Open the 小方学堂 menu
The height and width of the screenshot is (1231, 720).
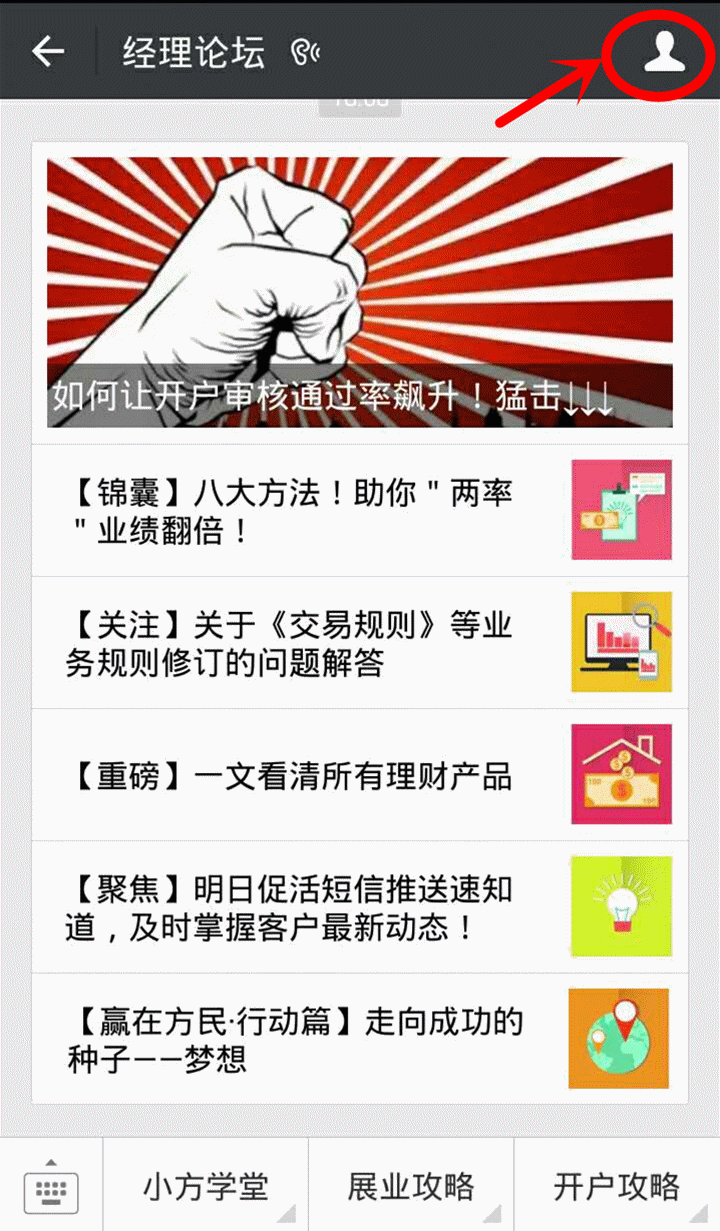pyautogui.click(x=205, y=1187)
